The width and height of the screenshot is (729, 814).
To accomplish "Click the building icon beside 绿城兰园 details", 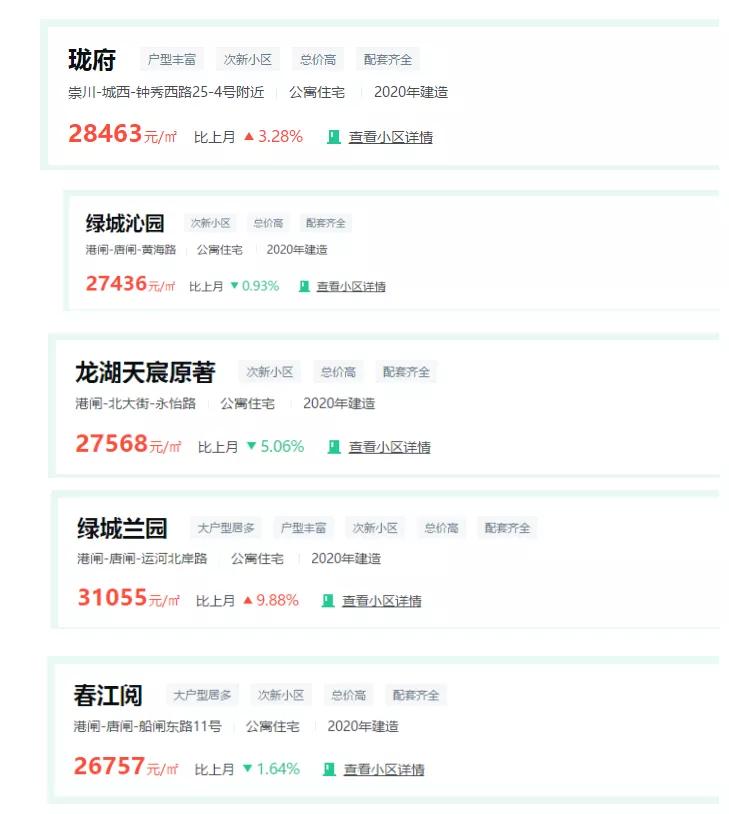I will (327, 601).
